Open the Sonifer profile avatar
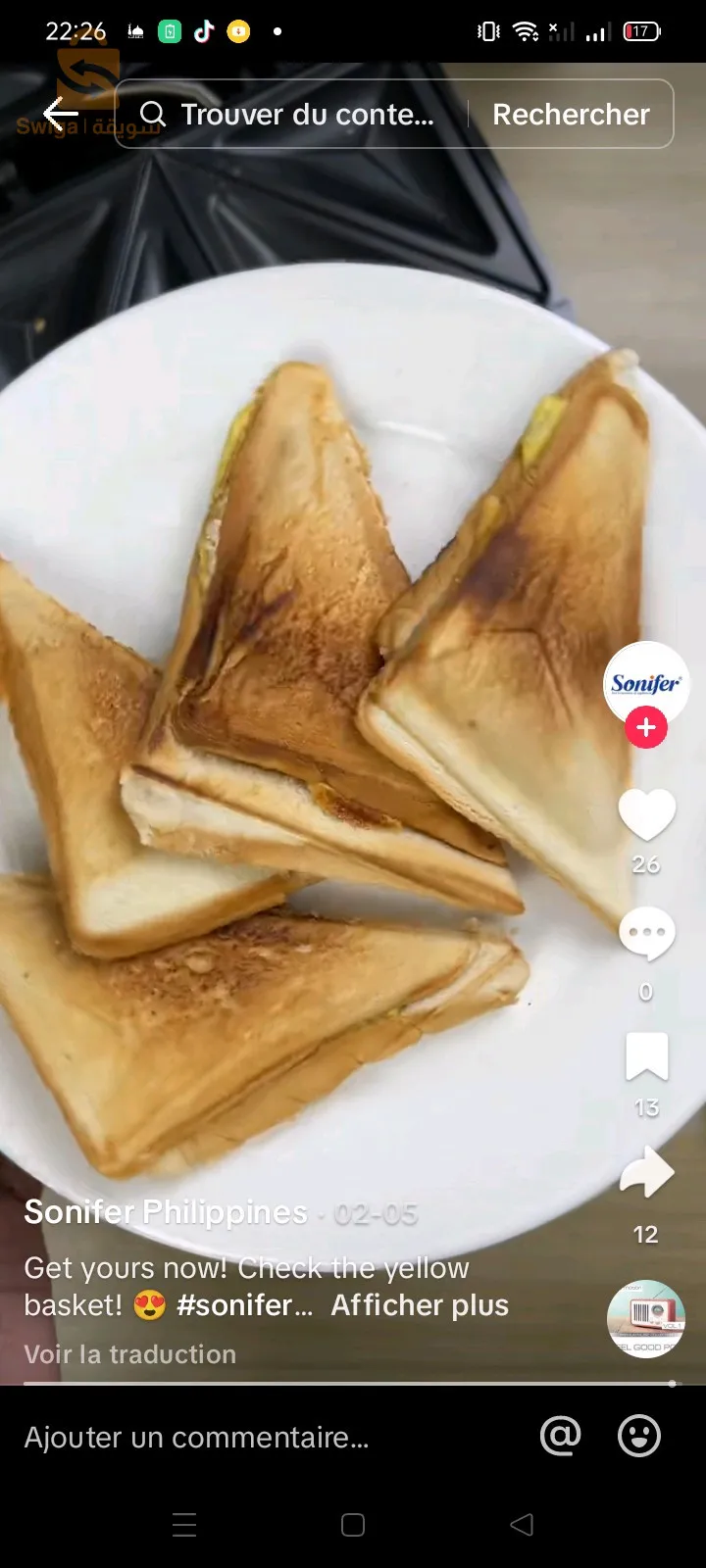The image size is (706, 1568). (x=645, y=683)
